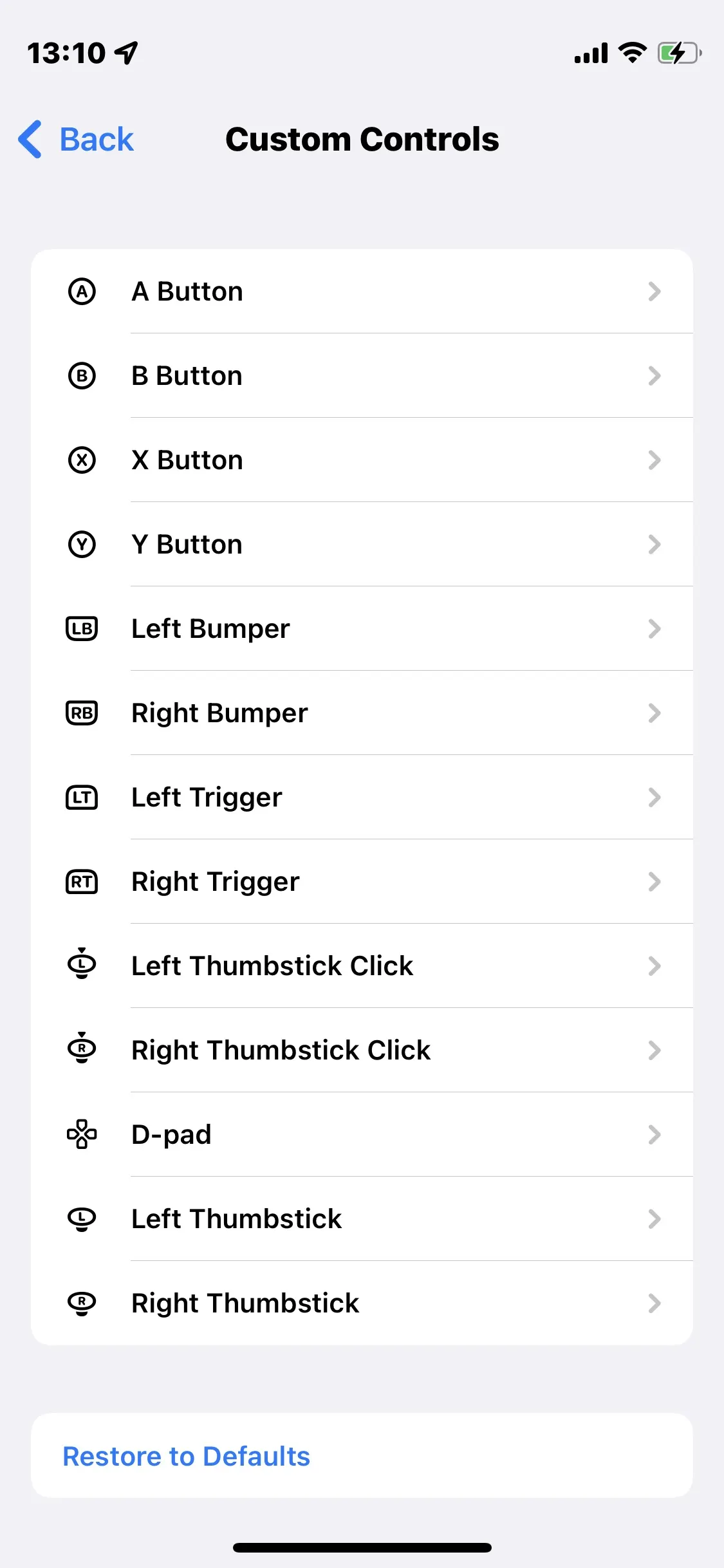Screen dimensions: 724x1568
Task: Open Left Bumper controls
Action: point(362,629)
